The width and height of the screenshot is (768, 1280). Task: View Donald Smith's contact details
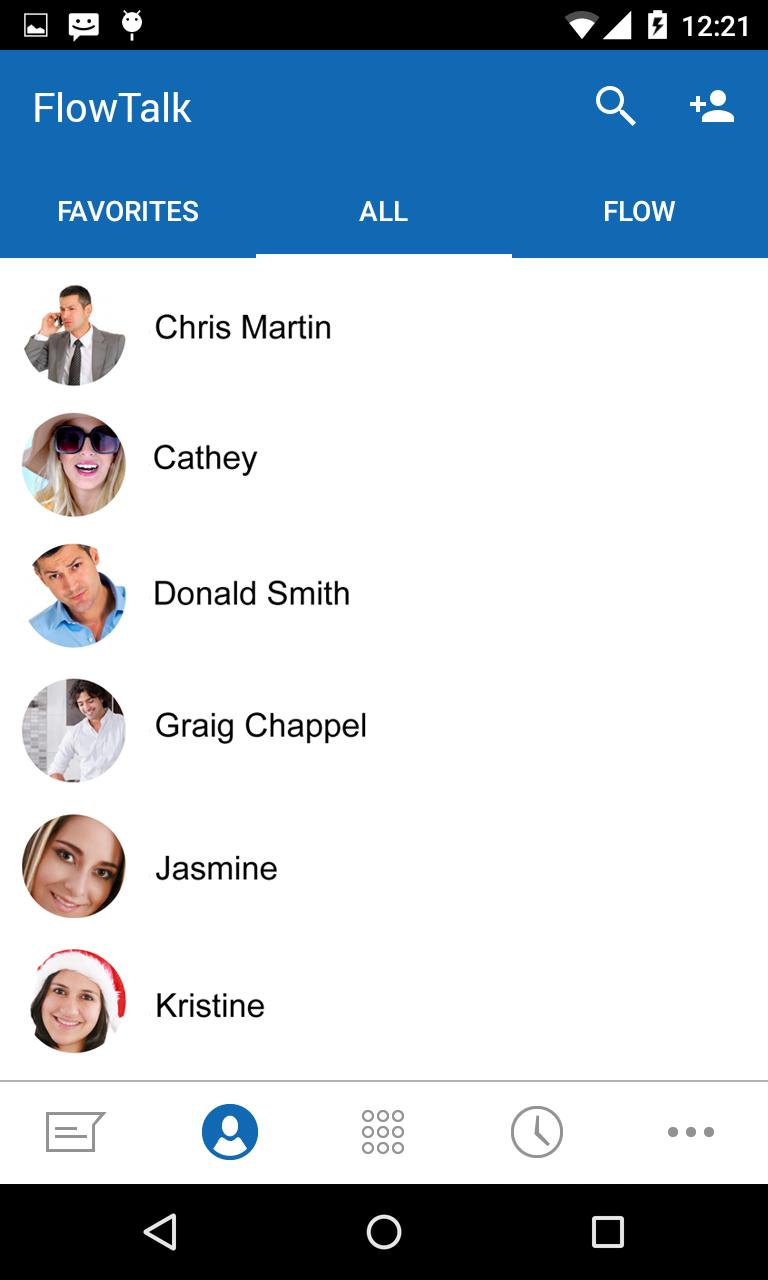[x=251, y=594]
